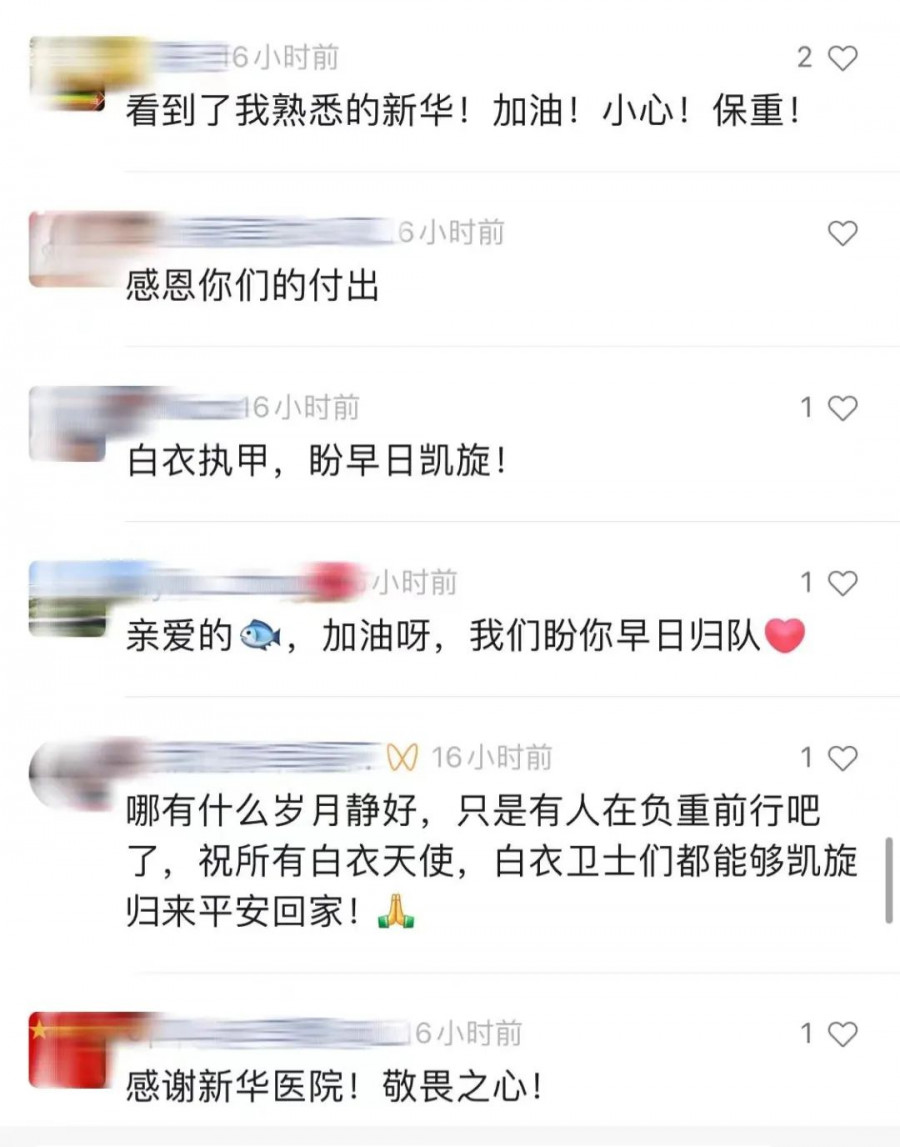The image size is (900, 1147).
Task: Like the comment "看到了我熟悉的新华"
Action: (842, 59)
